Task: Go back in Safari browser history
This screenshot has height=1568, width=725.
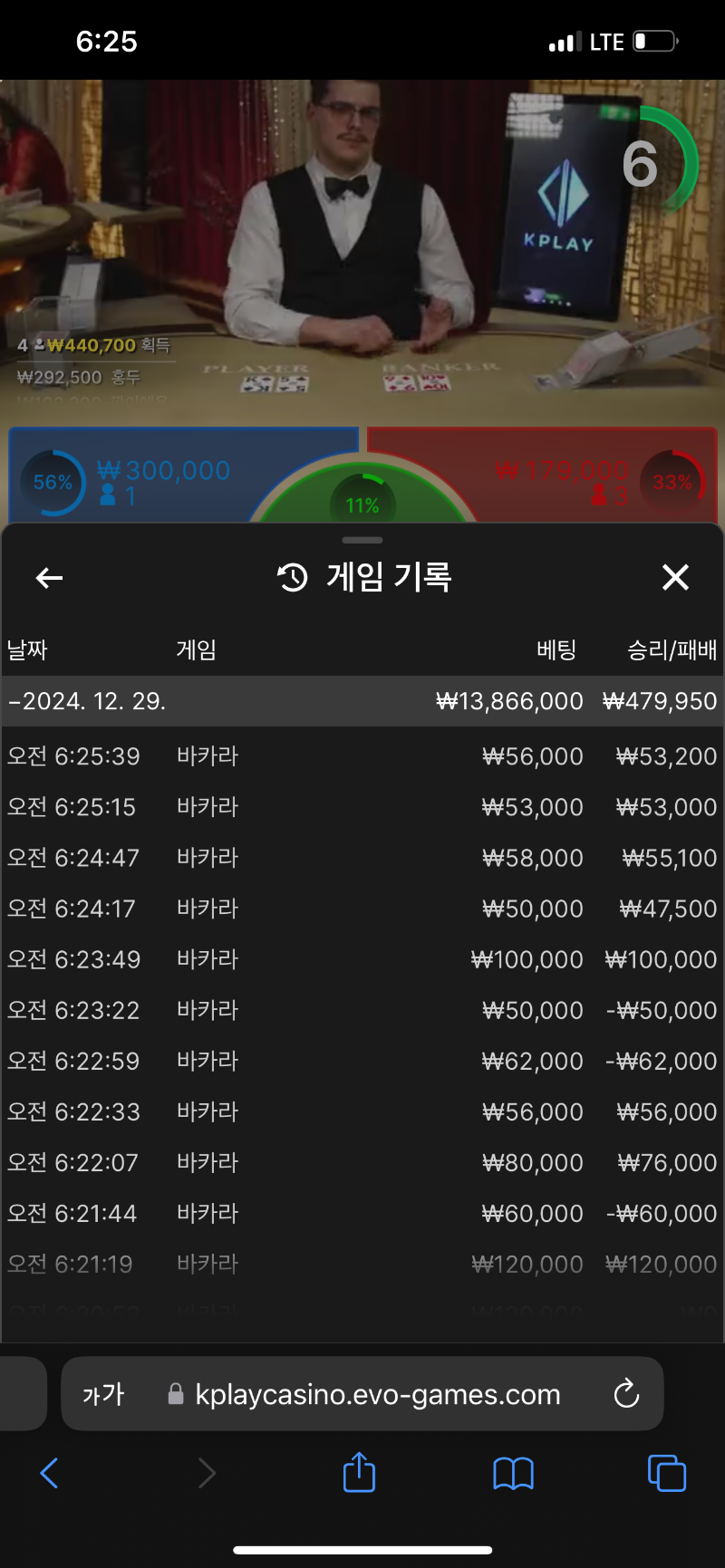Action: point(50,1473)
